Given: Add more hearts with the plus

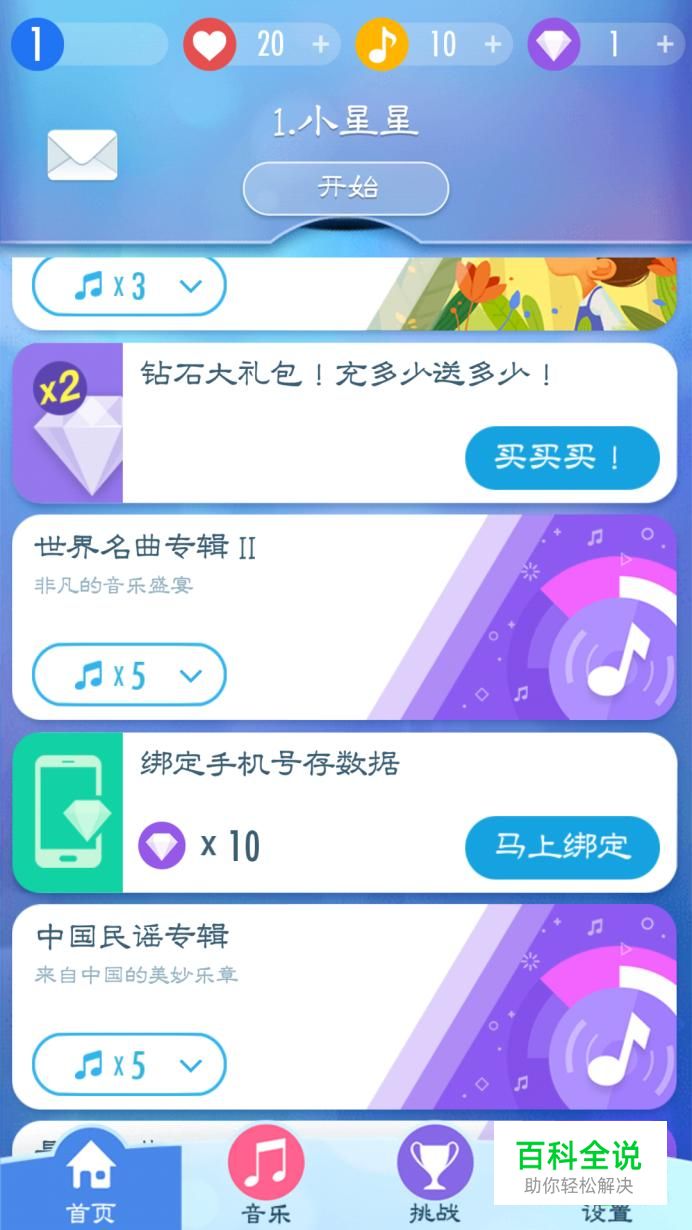Looking at the screenshot, I should [x=320, y=44].
